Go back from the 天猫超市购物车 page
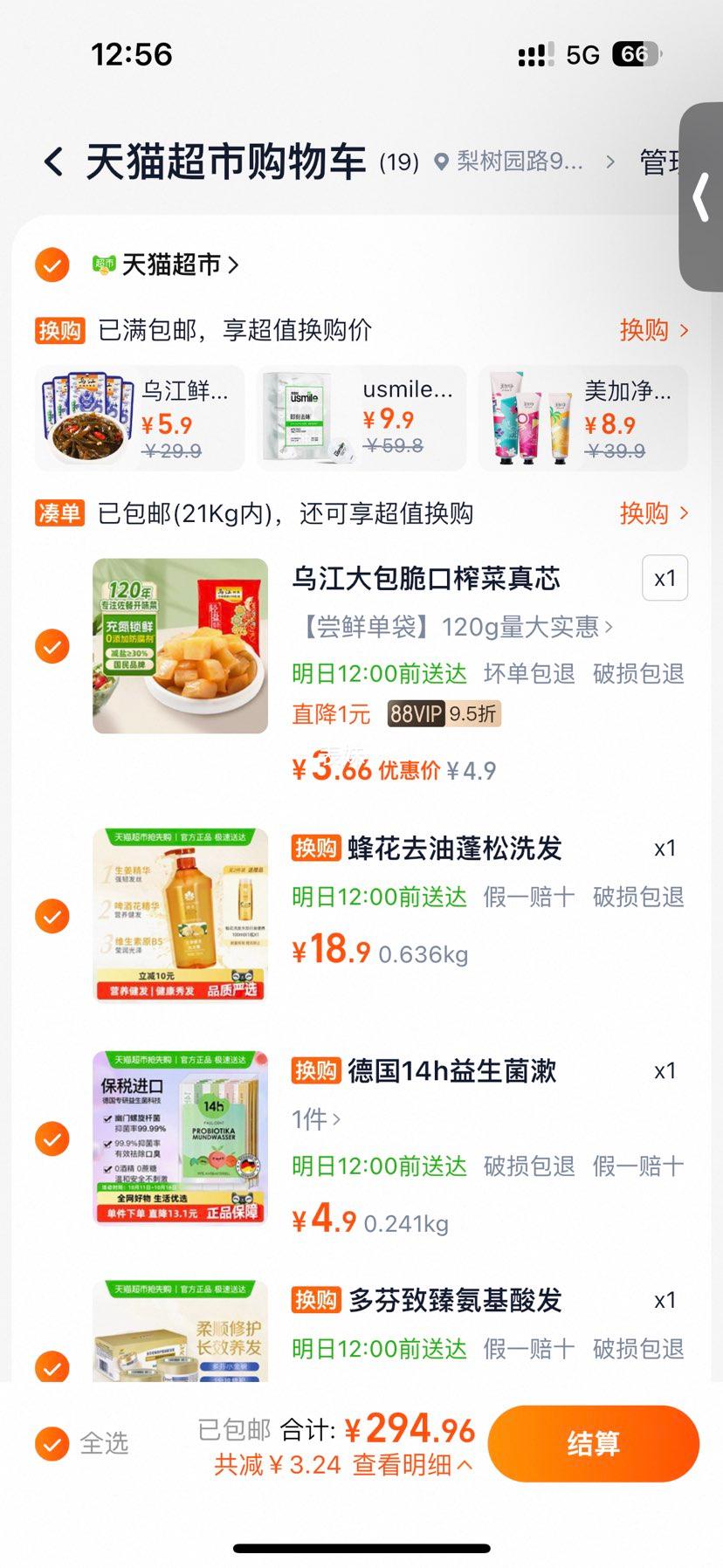Viewport: 723px width, 1568px height. [x=54, y=162]
